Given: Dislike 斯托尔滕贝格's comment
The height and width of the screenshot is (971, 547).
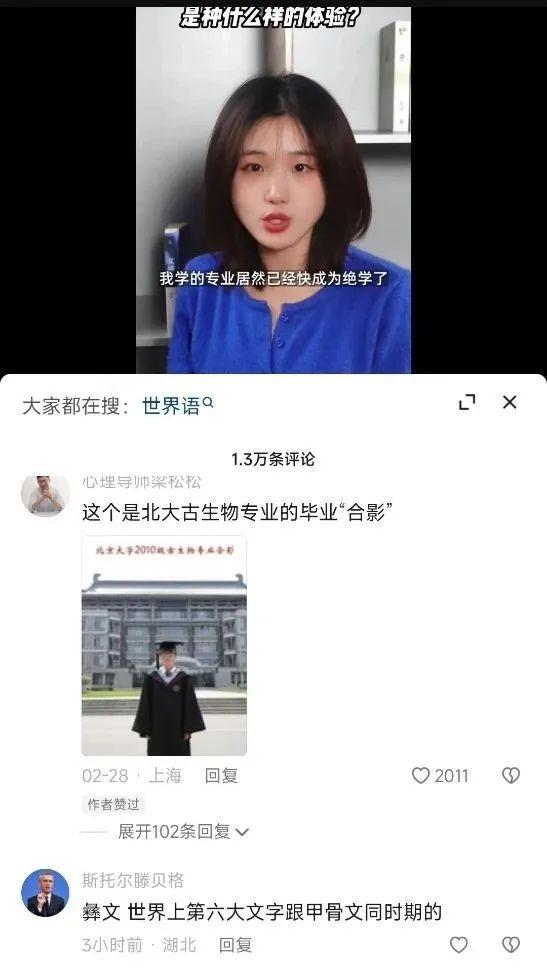Looking at the screenshot, I should pyautogui.click(x=510, y=945).
